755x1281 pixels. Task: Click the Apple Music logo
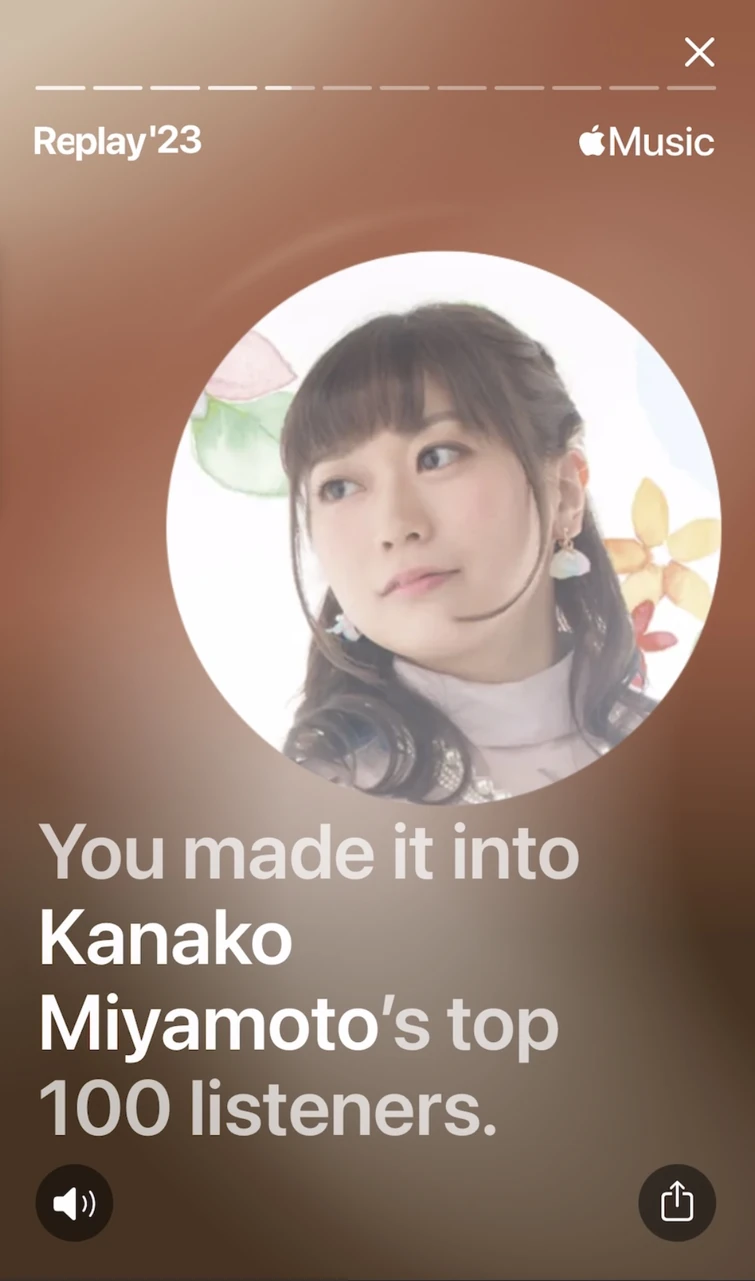click(645, 142)
